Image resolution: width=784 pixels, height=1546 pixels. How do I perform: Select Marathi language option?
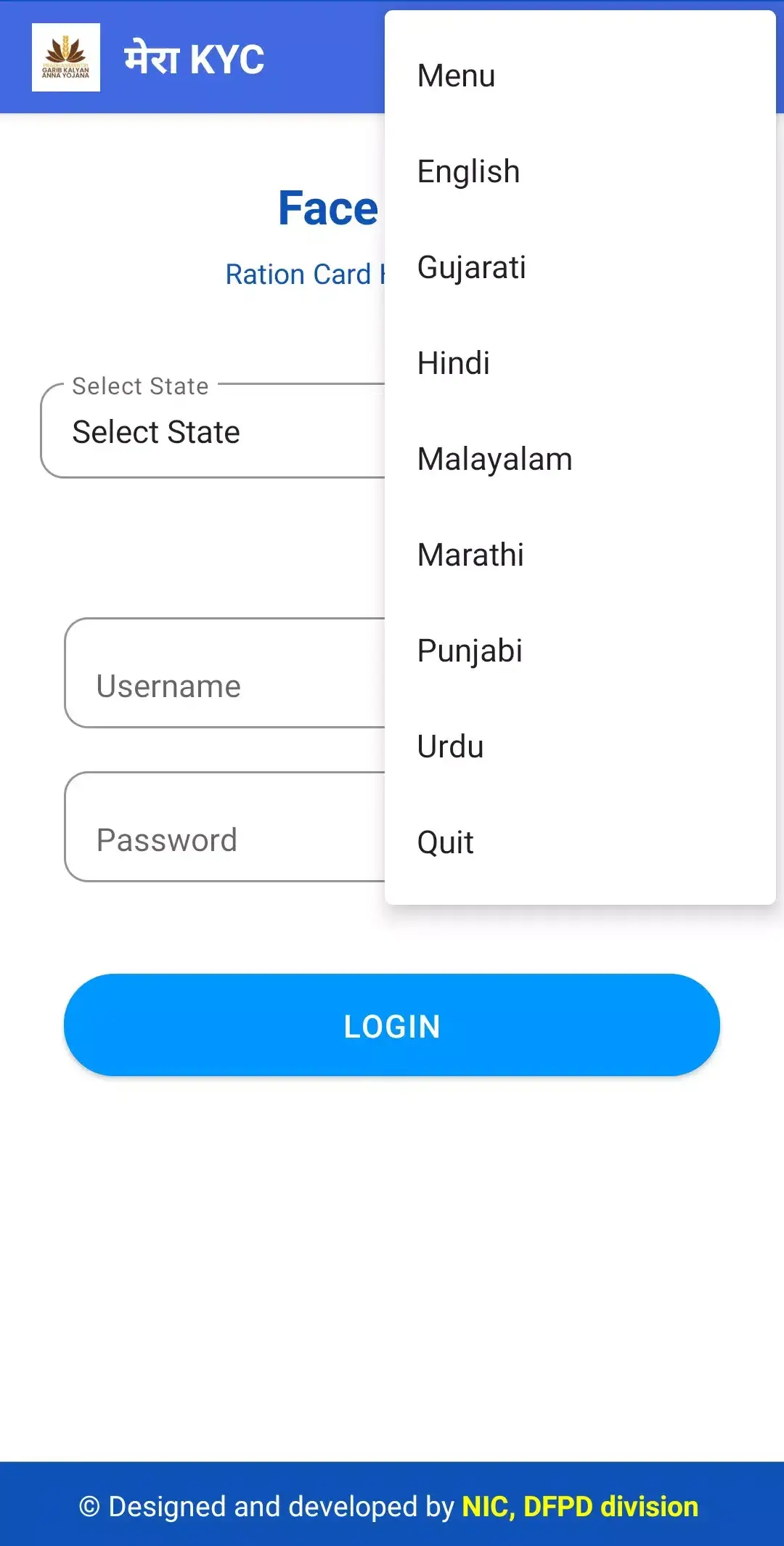click(470, 554)
